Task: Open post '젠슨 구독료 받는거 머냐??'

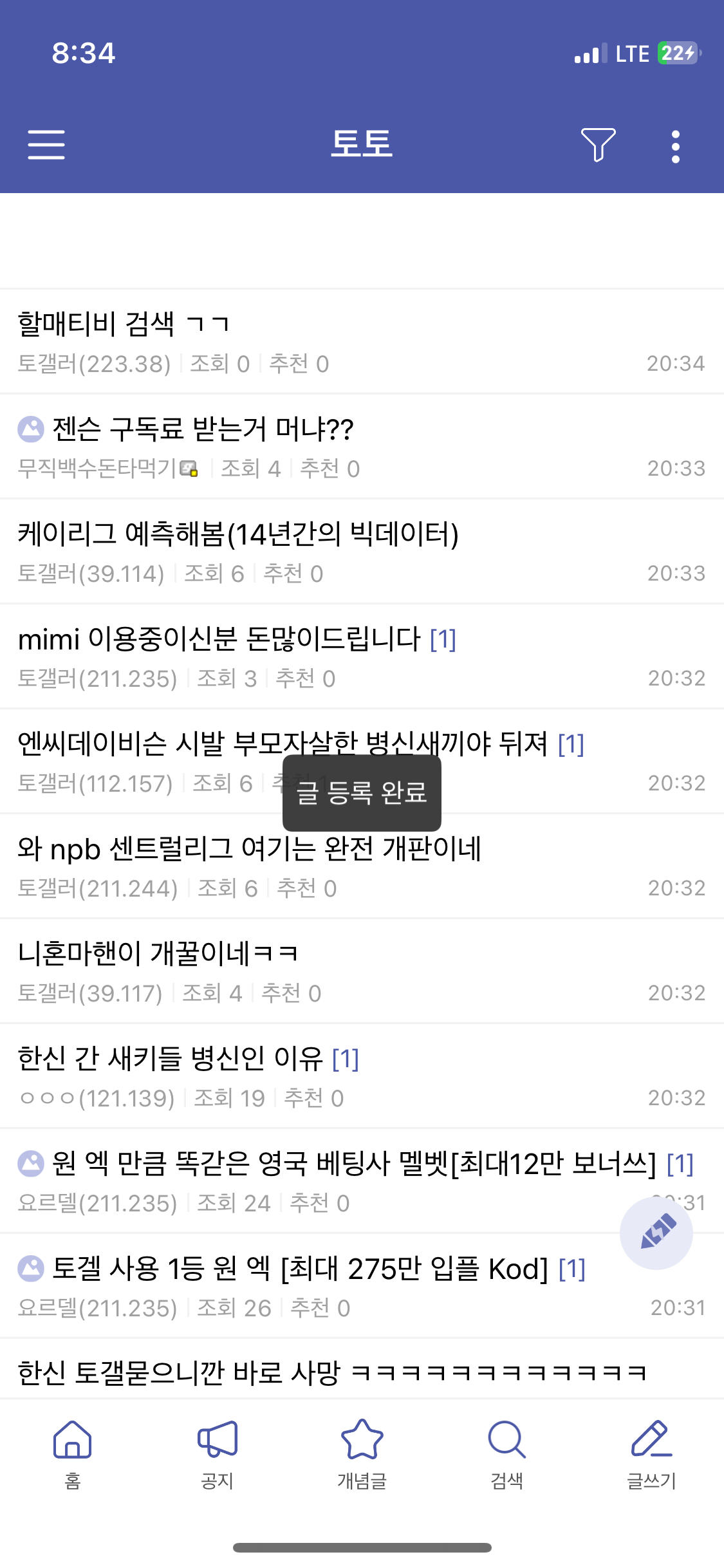Action: [x=202, y=429]
